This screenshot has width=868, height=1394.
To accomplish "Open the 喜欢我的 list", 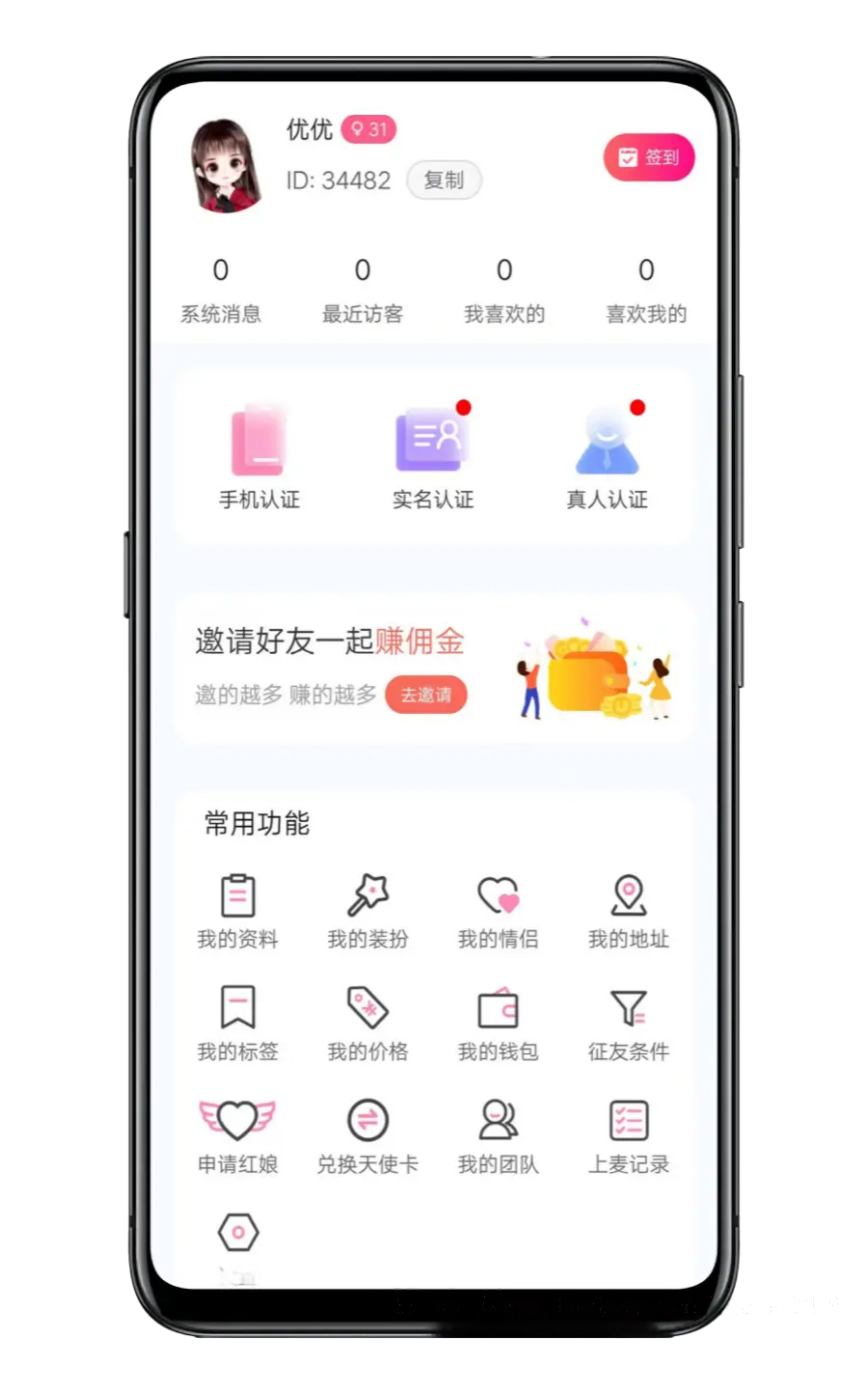I will [646, 289].
